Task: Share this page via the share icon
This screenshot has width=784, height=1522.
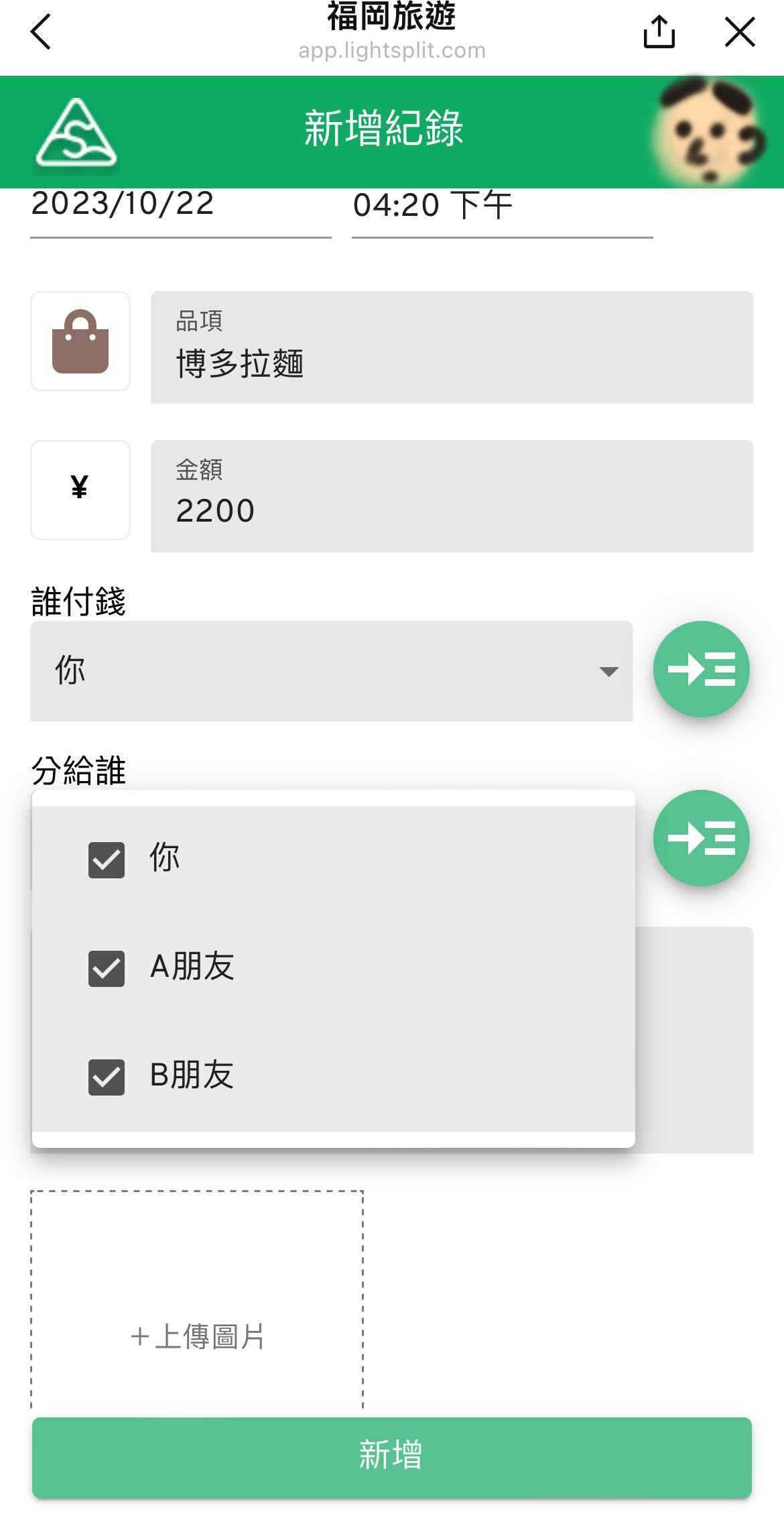Action: (x=659, y=32)
